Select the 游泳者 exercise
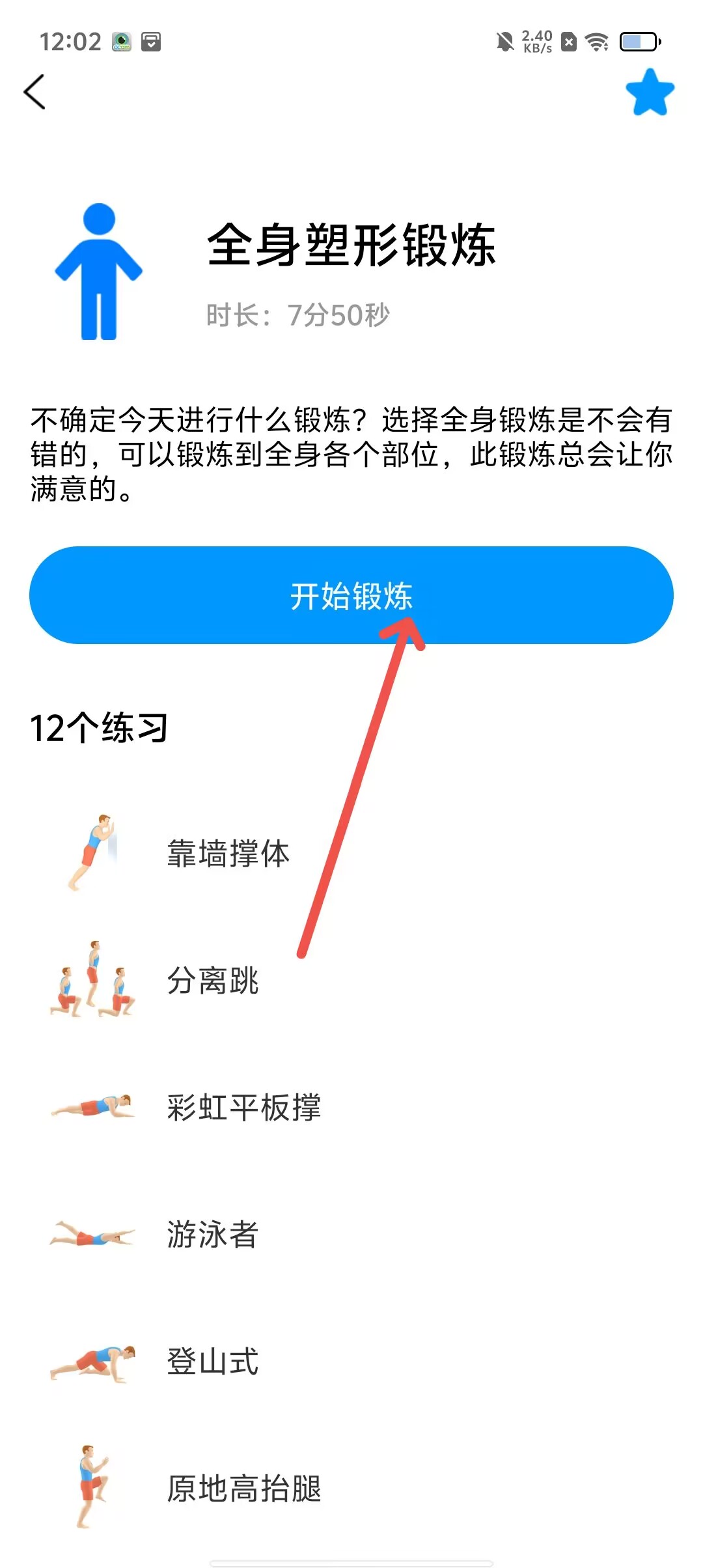Viewport: 703px width, 1568px height. pyautogui.click(x=212, y=1234)
